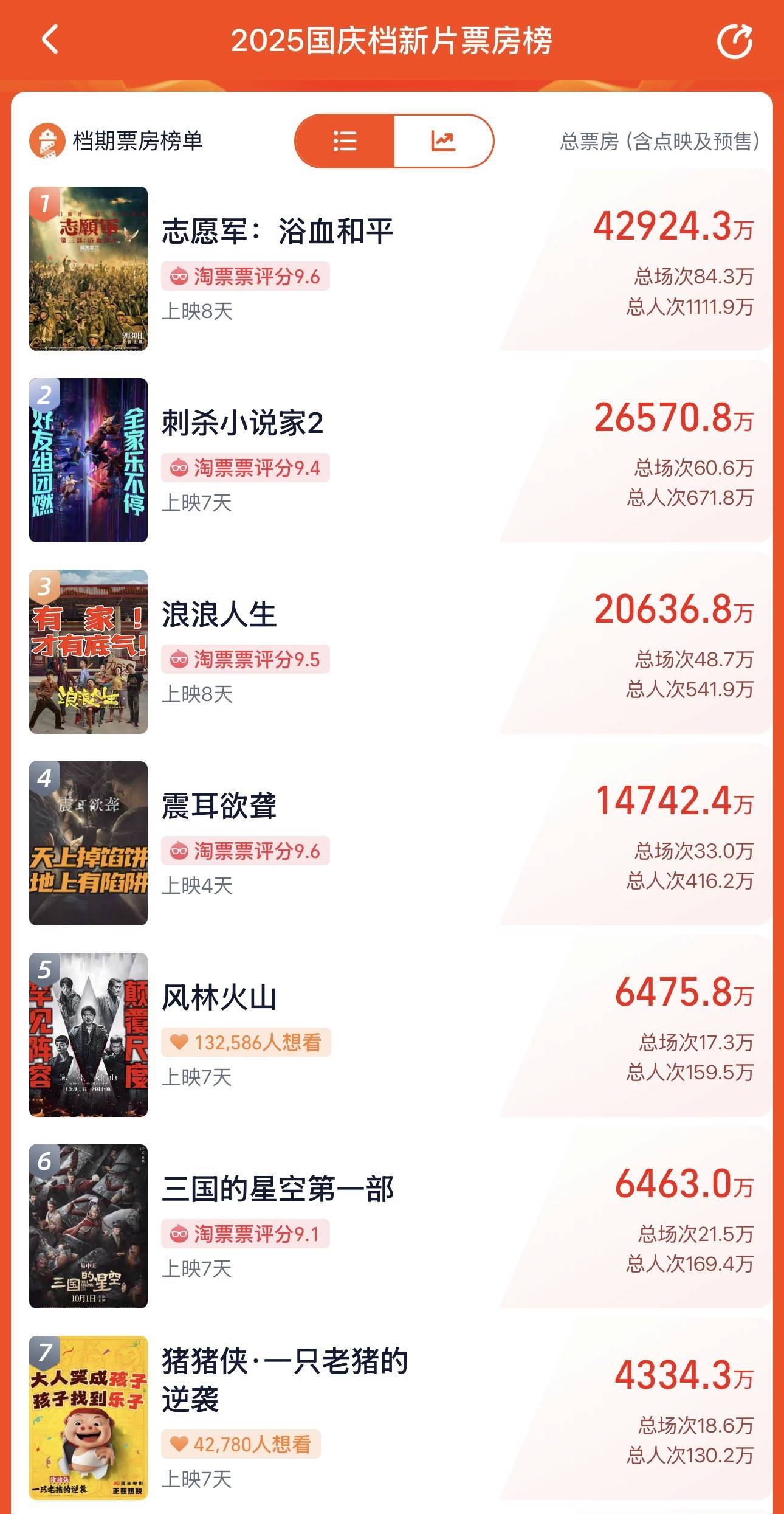
Task: Switch to the list view tab
Action: click(x=345, y=141)
